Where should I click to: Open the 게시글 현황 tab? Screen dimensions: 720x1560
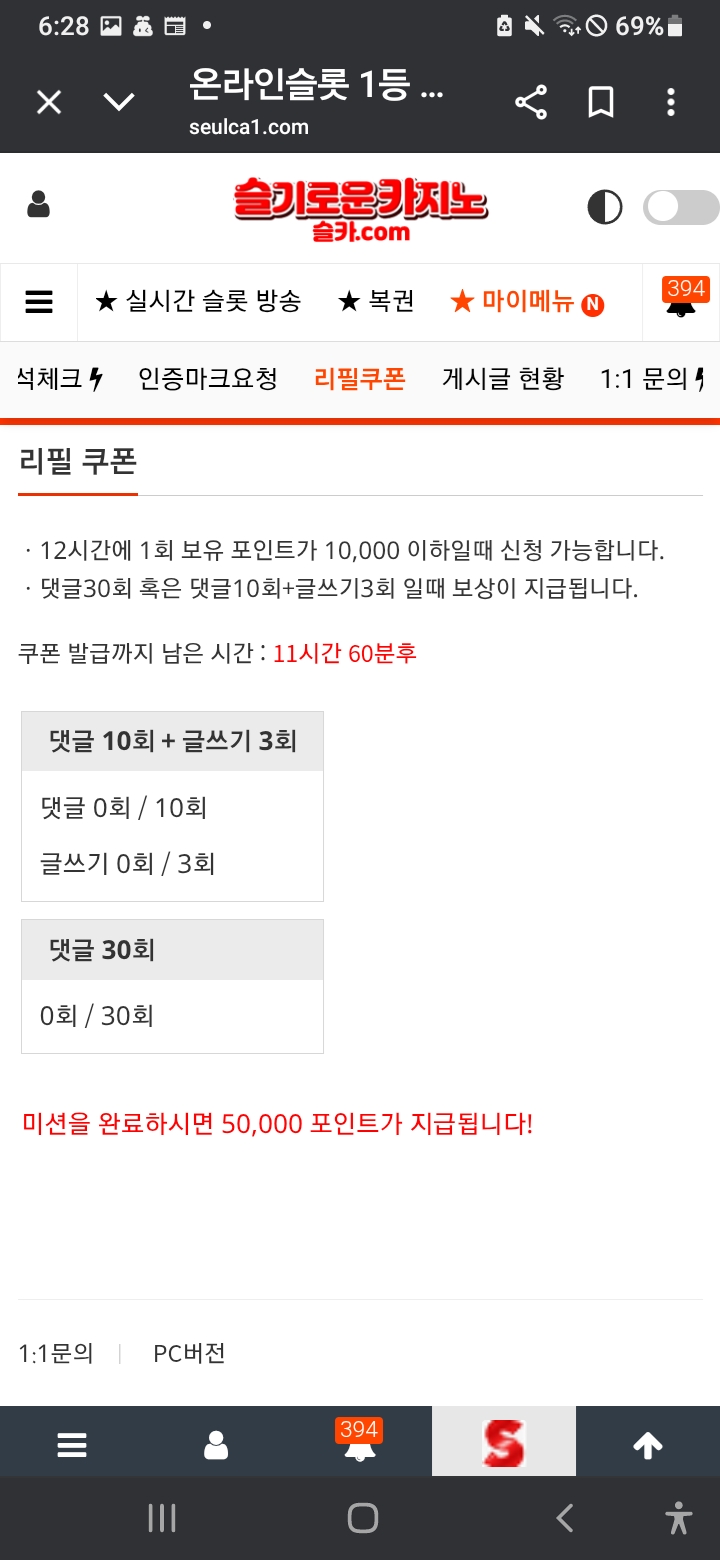(x=503, y=378)
